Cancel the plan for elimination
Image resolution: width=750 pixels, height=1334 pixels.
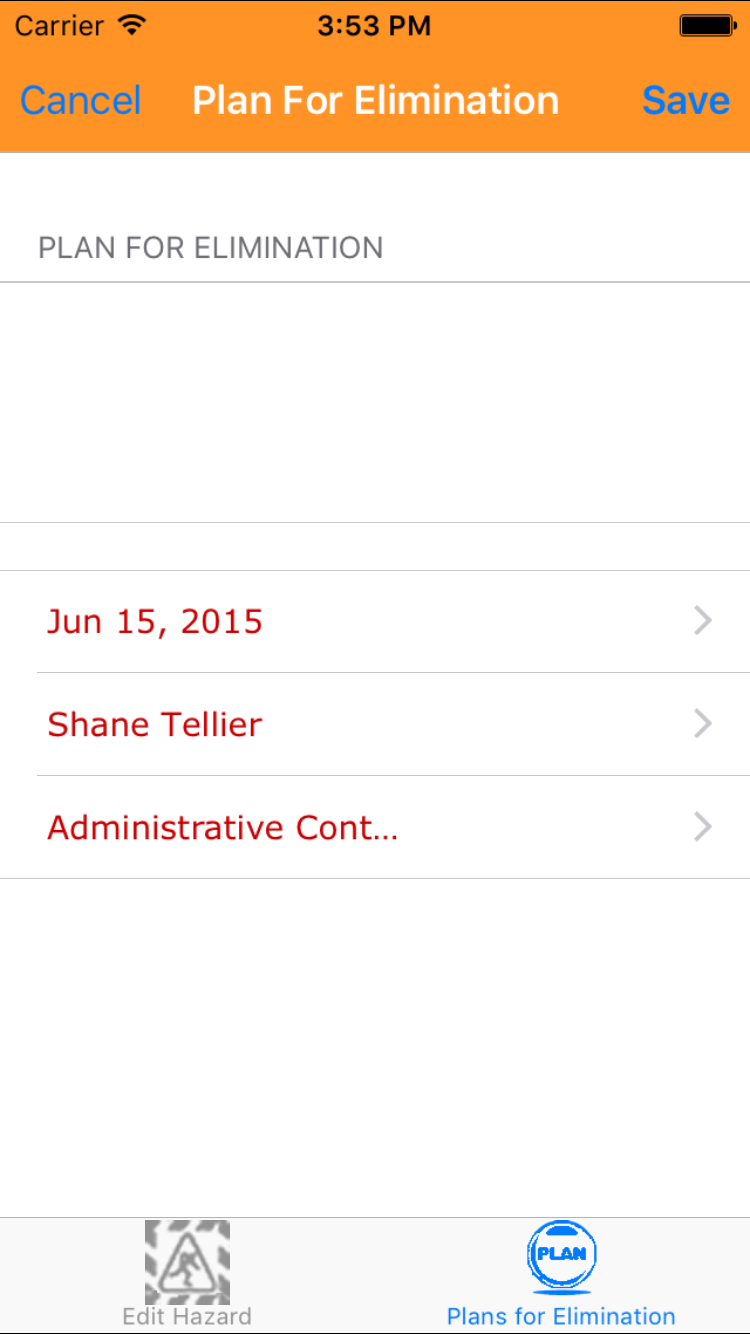80,100
